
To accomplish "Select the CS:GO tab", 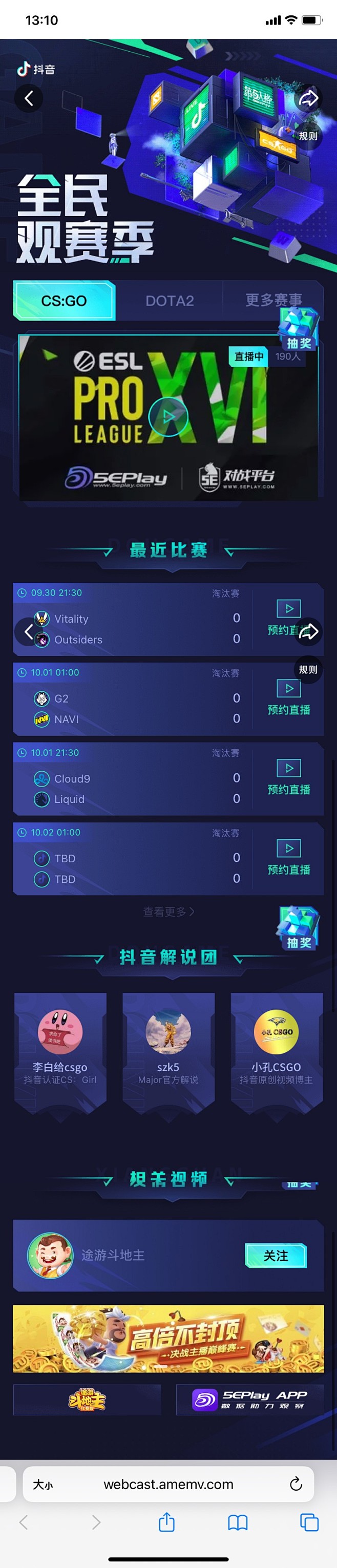I will (64, 301).
